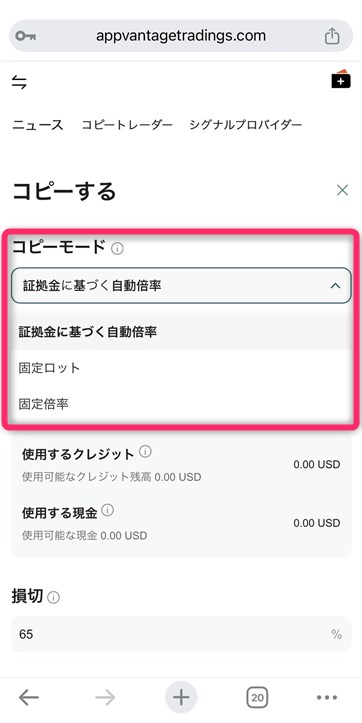Viewport: 362px width, 723px height.
Task: Open a new browser tab
Action: pyautogui.click(x=181, y=698)
